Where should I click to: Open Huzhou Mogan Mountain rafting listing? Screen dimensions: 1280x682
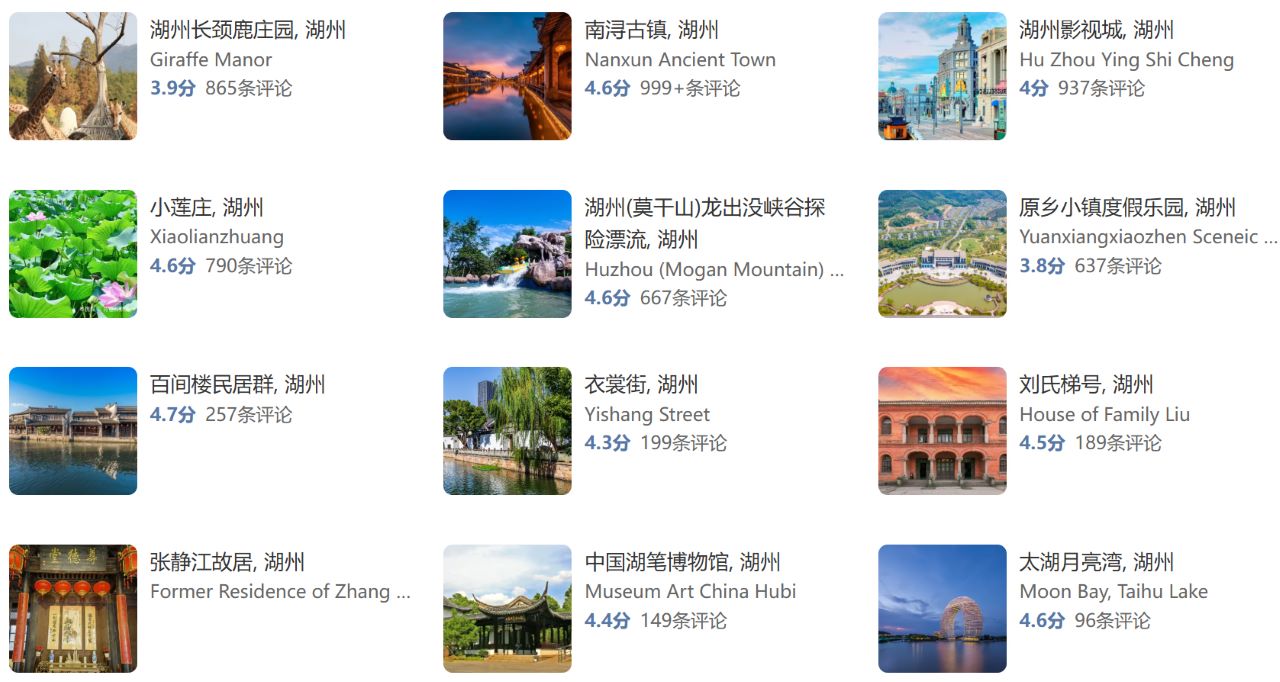tap(704, 208)
